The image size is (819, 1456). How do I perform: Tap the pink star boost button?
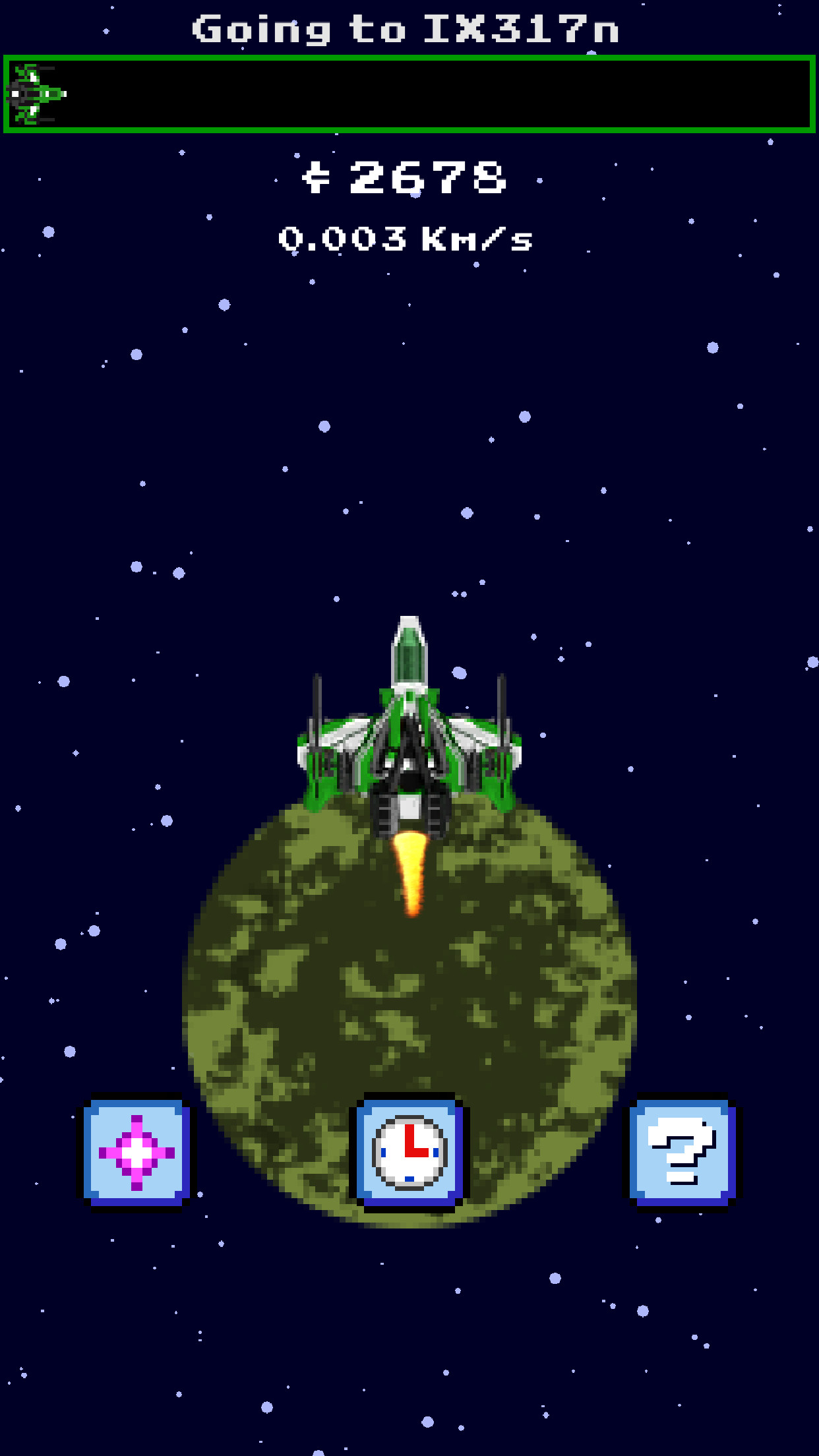pos(136,1152)
